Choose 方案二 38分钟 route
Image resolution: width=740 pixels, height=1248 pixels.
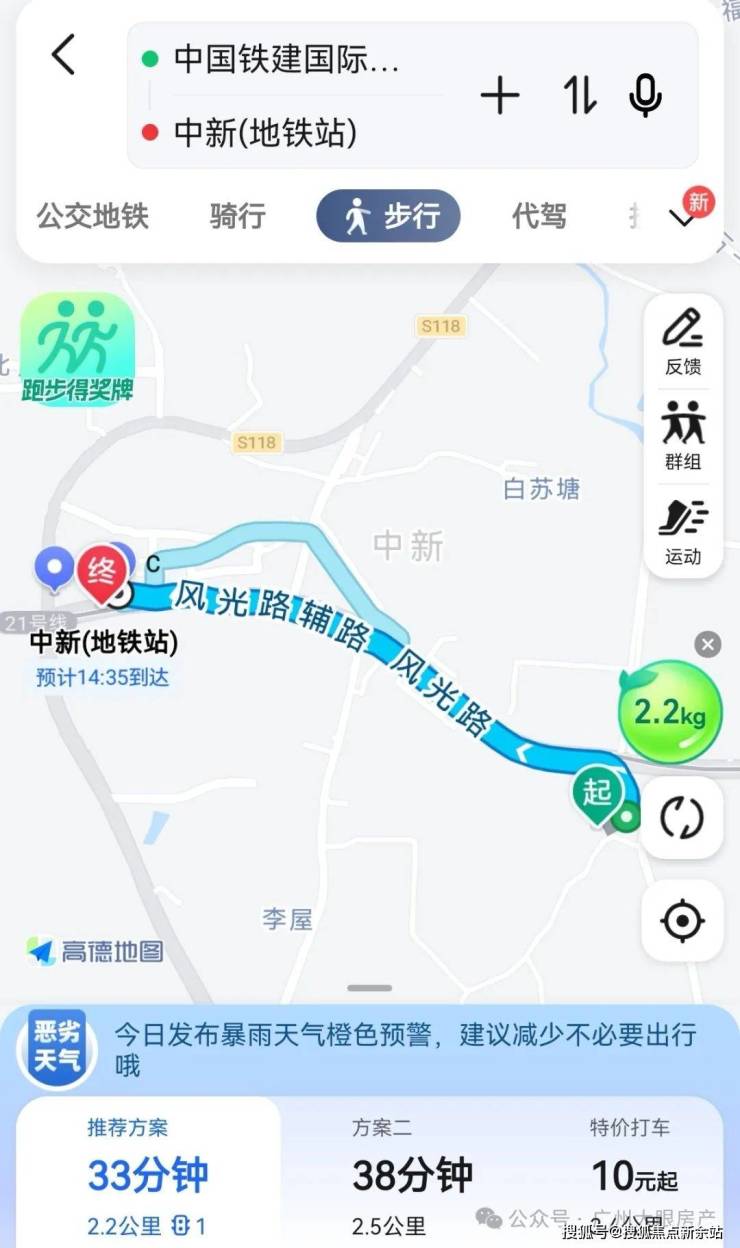tap(411, 1172)
